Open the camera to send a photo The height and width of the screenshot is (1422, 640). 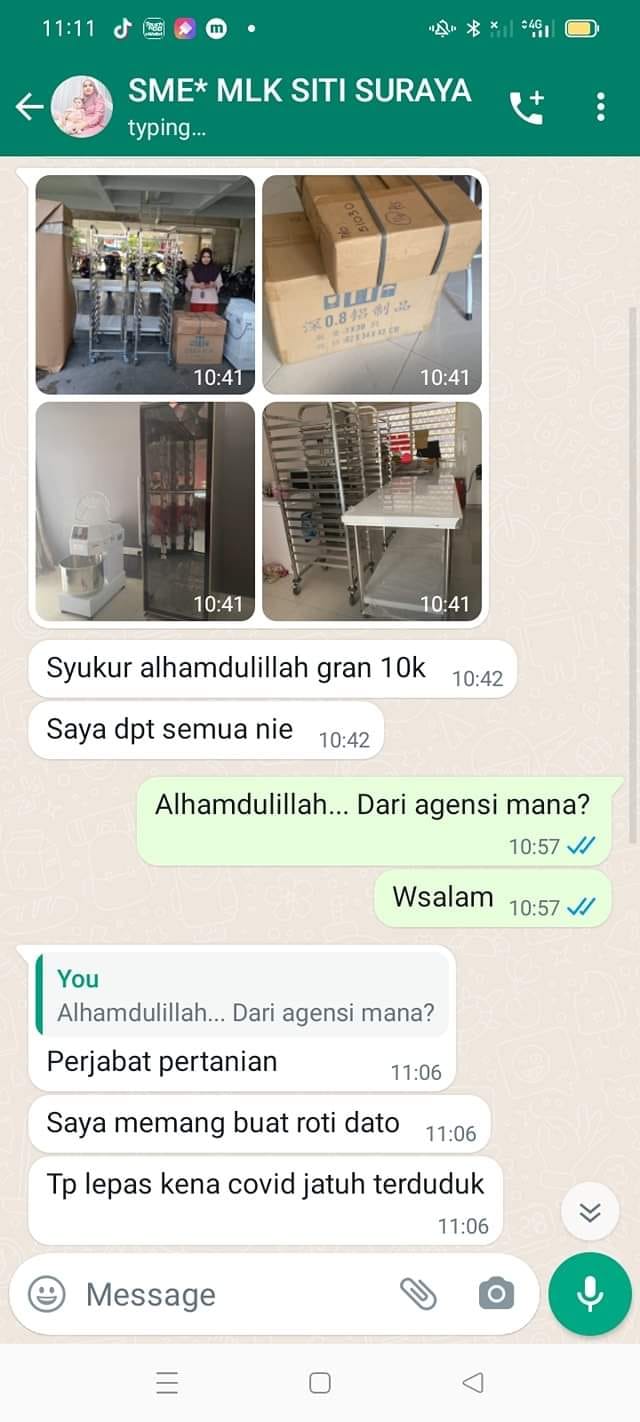tap(496, 1294)
